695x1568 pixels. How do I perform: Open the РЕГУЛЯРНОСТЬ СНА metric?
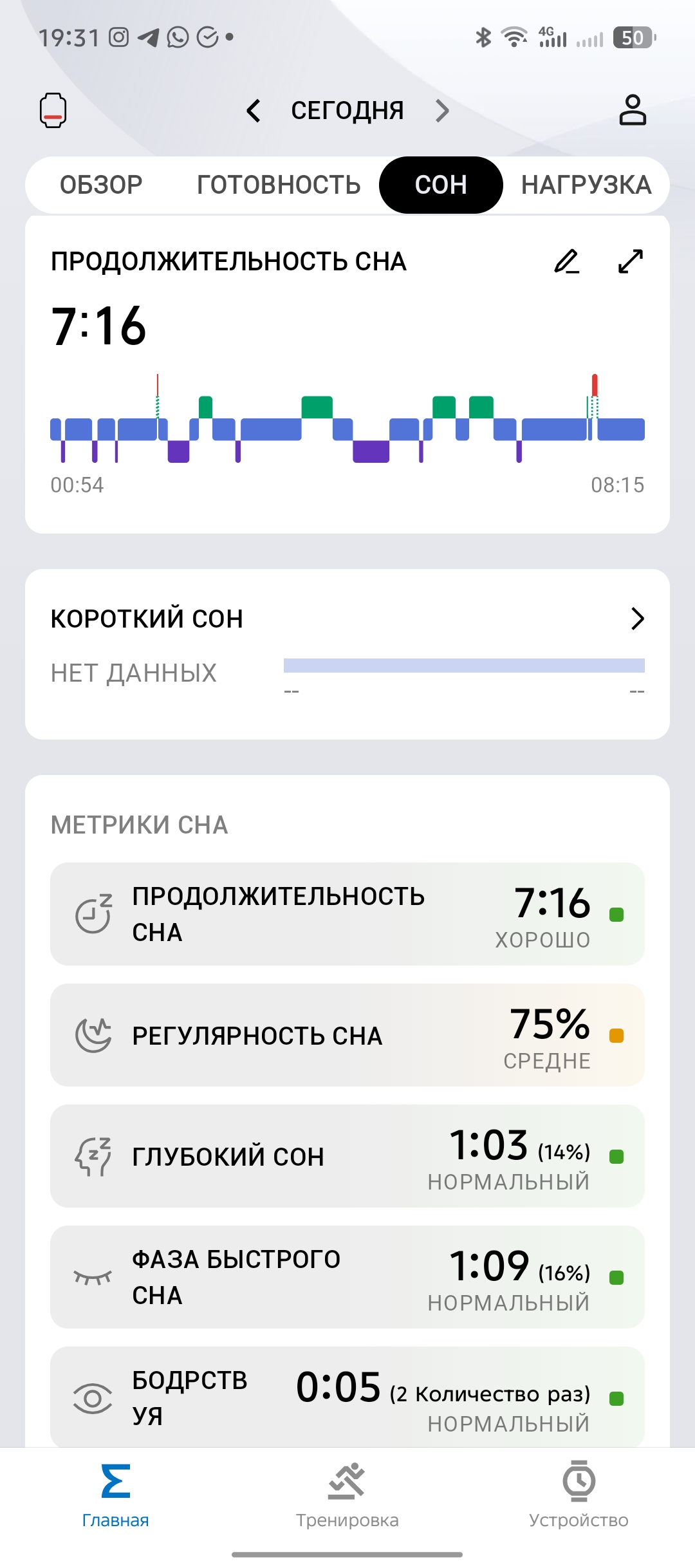click(x=347, y=1035)
